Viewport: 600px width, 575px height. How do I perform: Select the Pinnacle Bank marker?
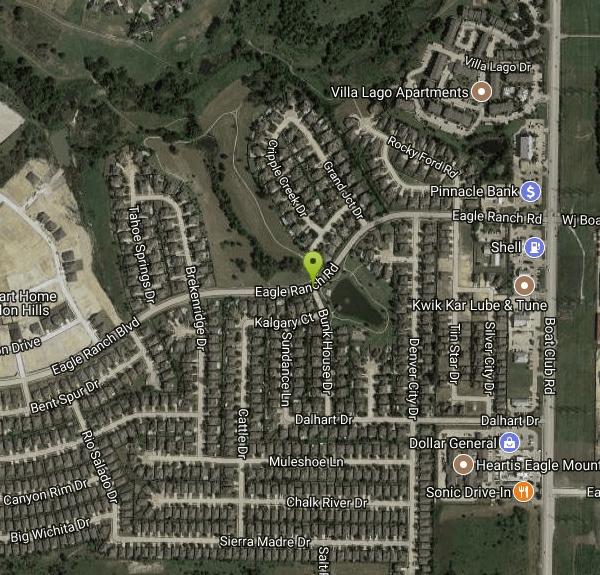pyautogui.click(x=531, y=191)
